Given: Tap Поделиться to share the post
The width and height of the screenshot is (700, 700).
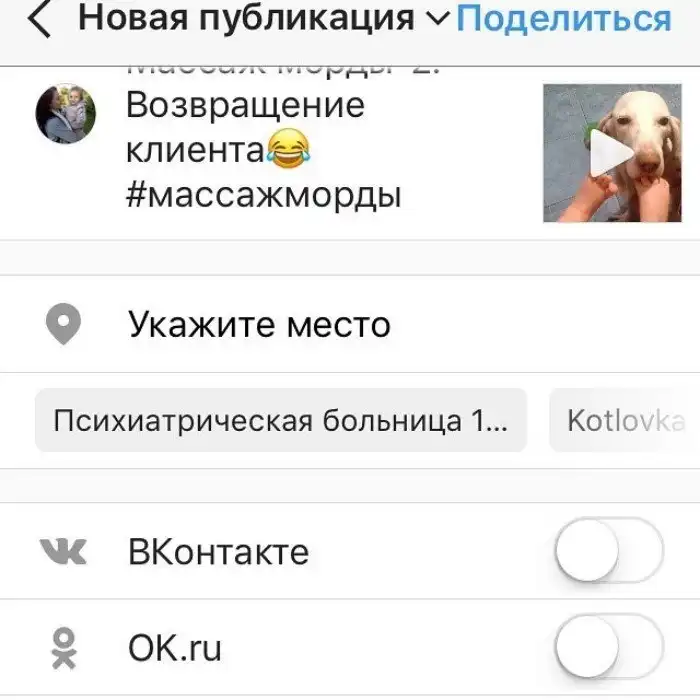Looking at the screenshot, I should (x=563, y=18).
